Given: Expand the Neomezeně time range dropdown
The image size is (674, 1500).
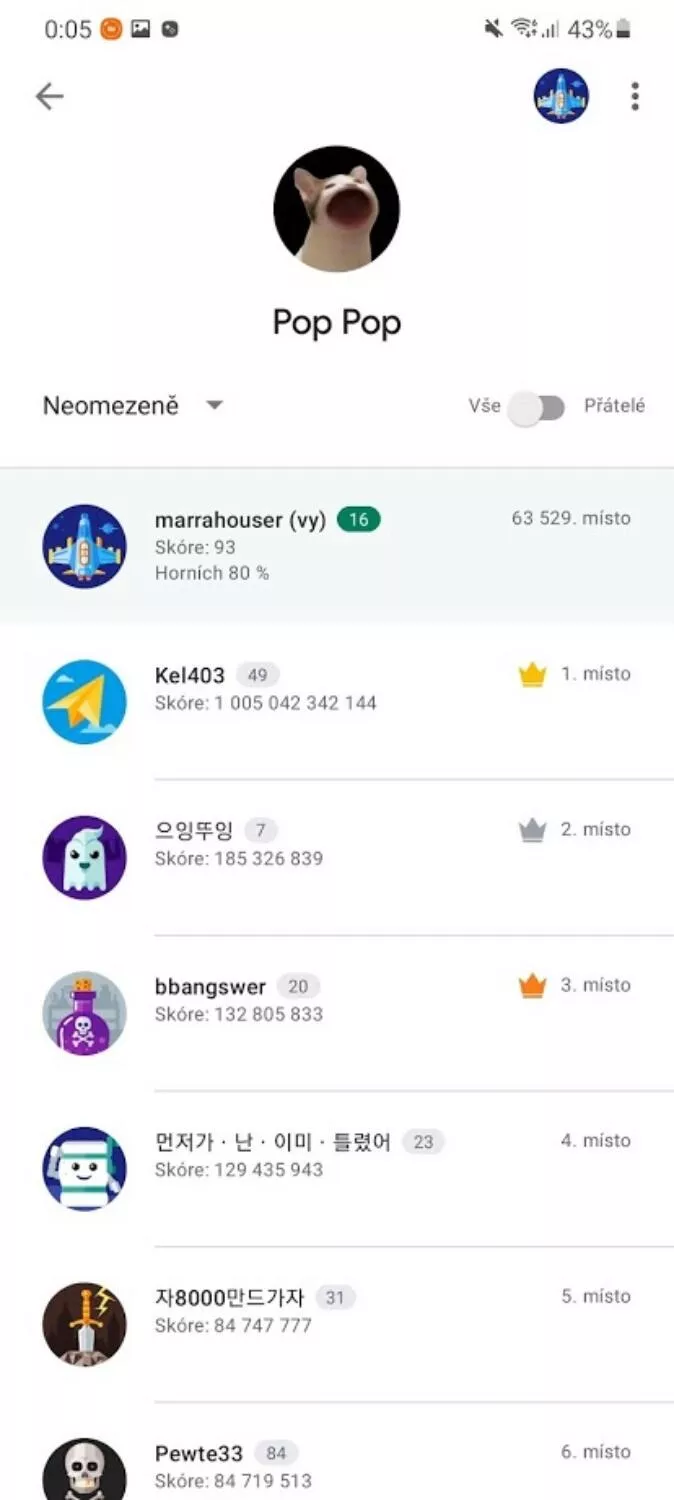Looking at the screenshot, I should pyautogui.click(x=133, y=406).
